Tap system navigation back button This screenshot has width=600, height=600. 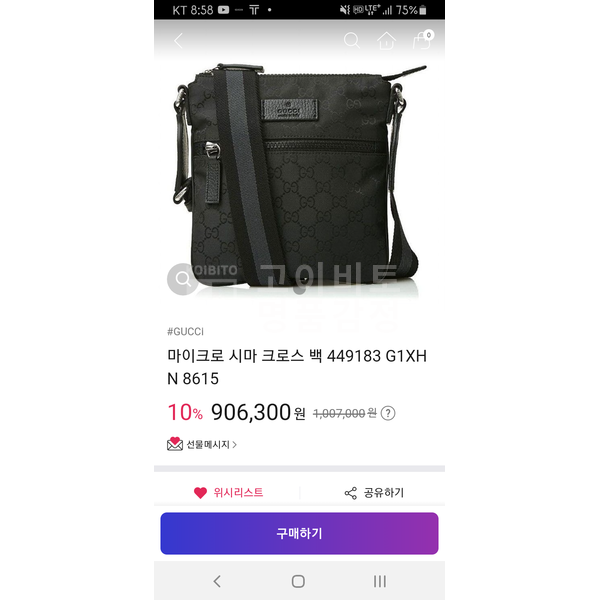click(217, 581)
